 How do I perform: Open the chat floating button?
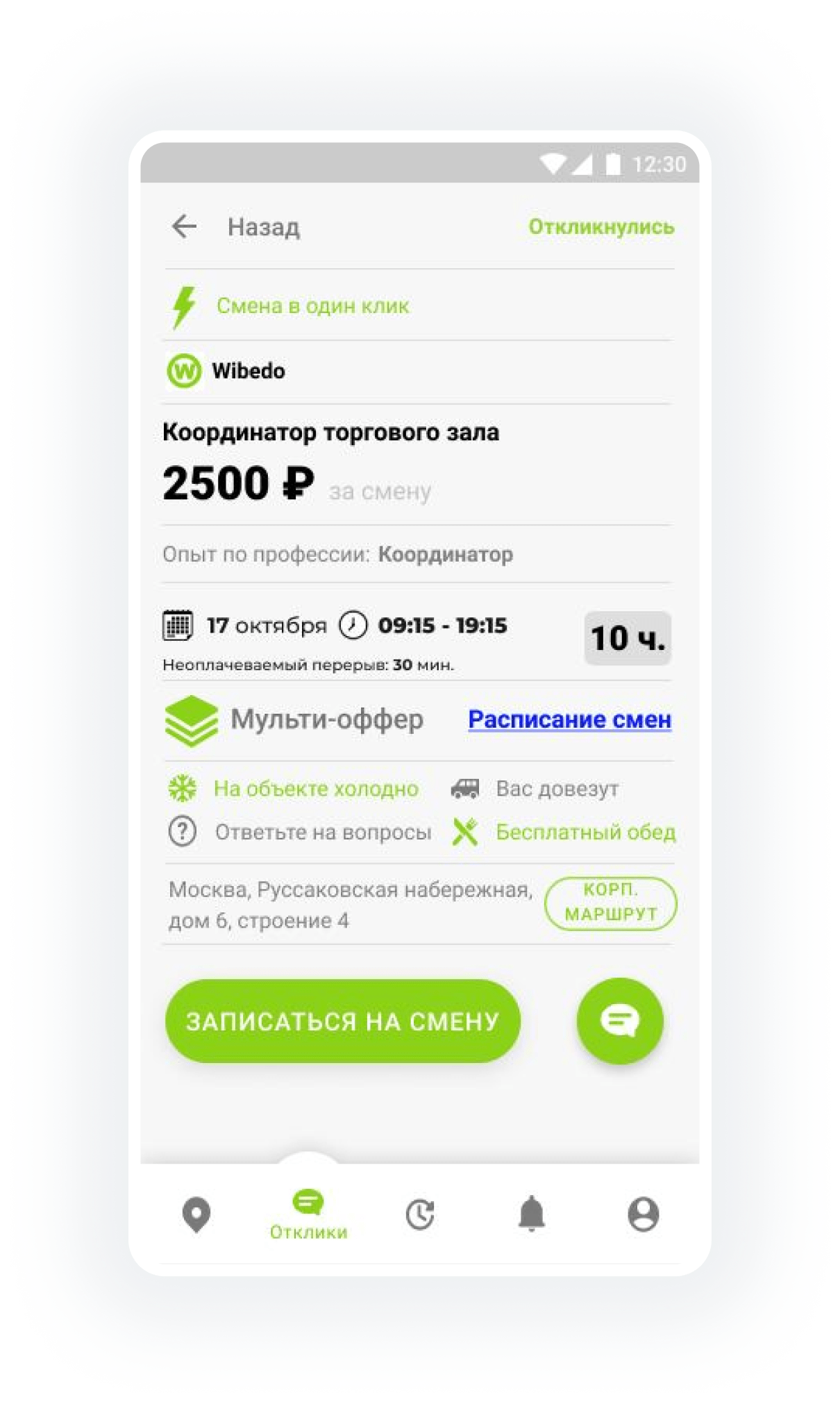620,1021
